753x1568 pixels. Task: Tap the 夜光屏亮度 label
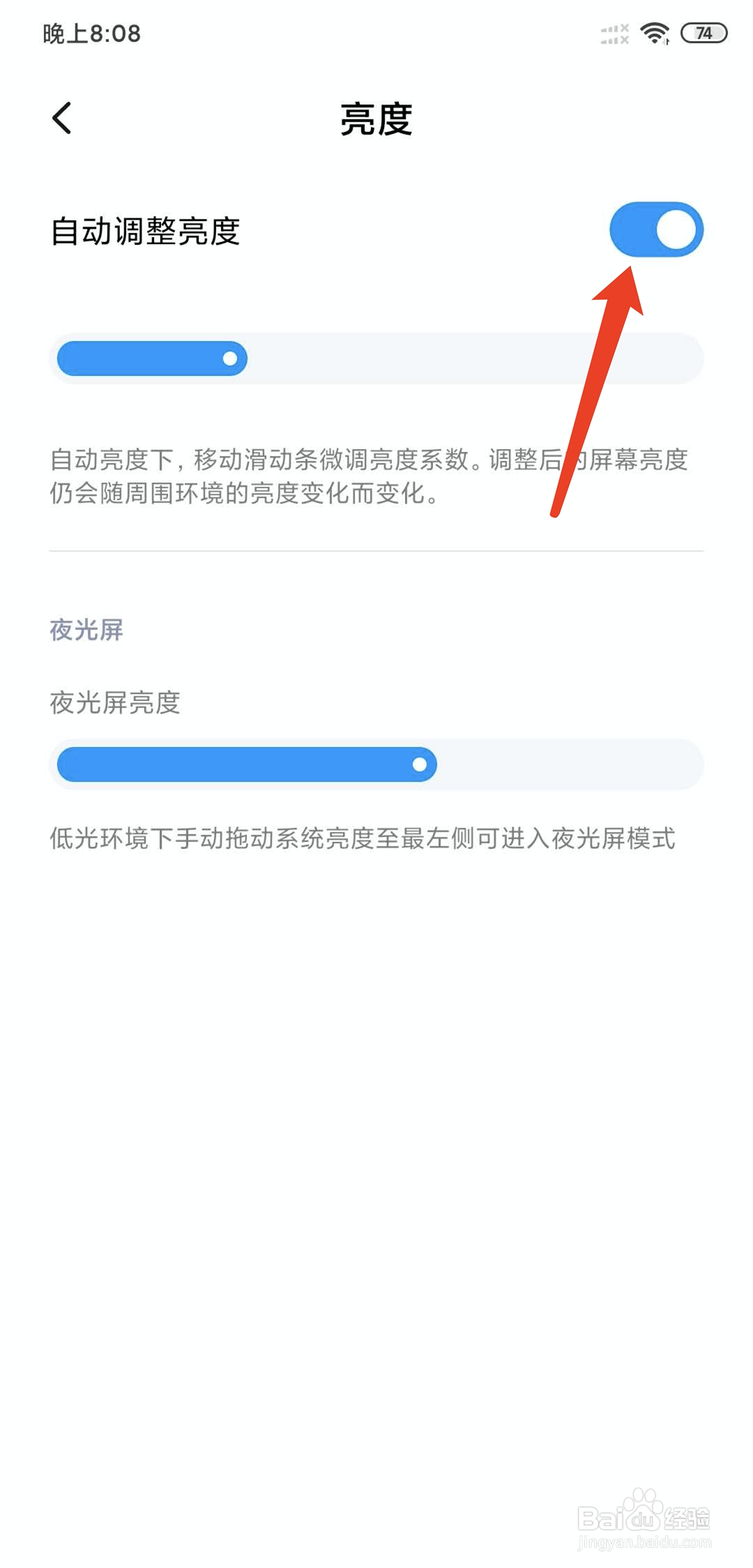[x=115, y=704]
